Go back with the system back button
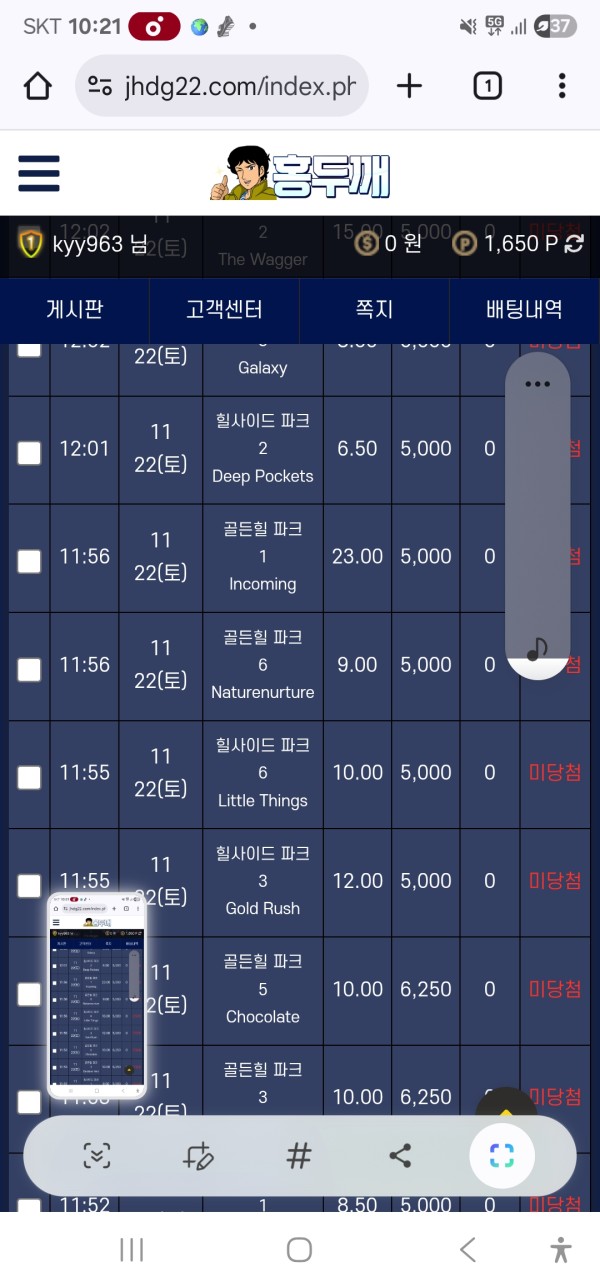Viewport: 600px width, 1287px height. click(x=467, y=1249)
